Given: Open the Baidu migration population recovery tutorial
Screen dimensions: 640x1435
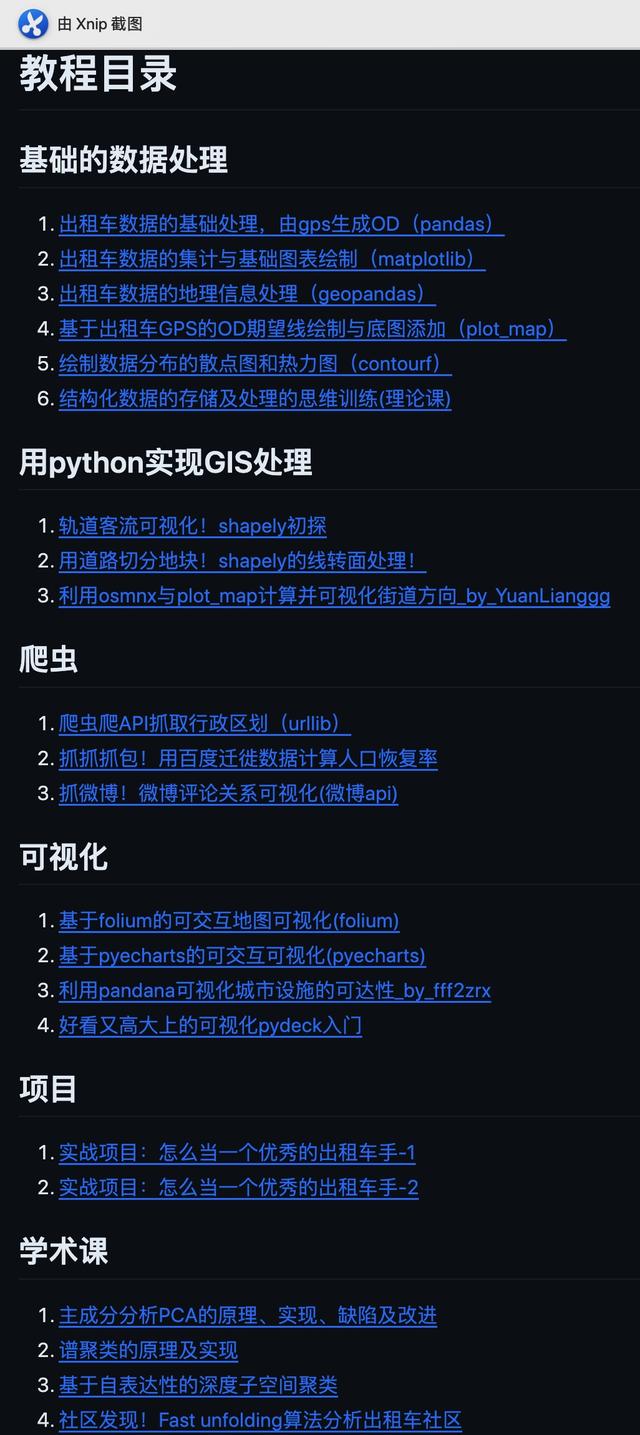Looking at the screenshot, I should (248, 758).
